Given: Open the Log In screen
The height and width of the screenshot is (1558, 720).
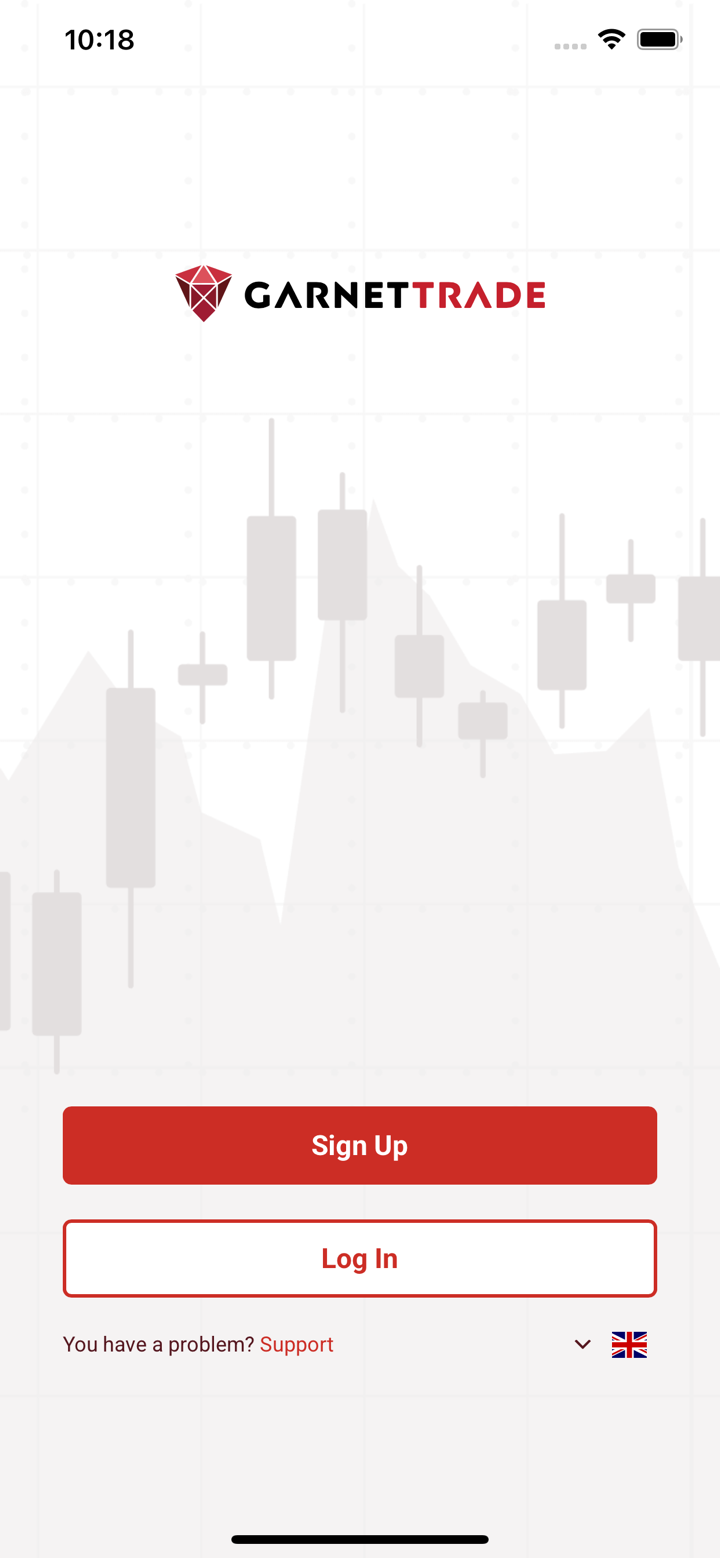Looking at the screenshot, I should click(x=360, y=1258).
